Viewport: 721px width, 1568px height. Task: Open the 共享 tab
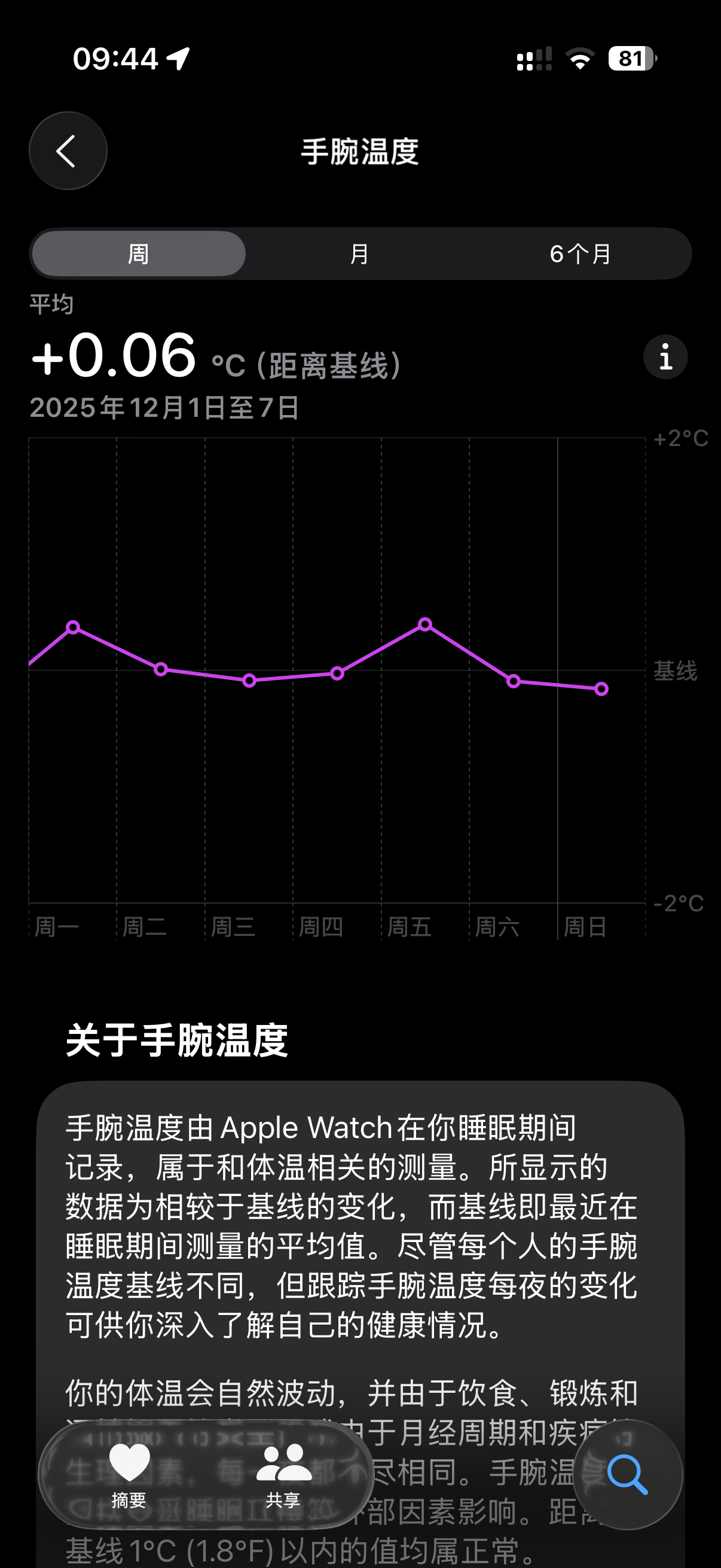pyautogui.click(x=283, y=1474)
